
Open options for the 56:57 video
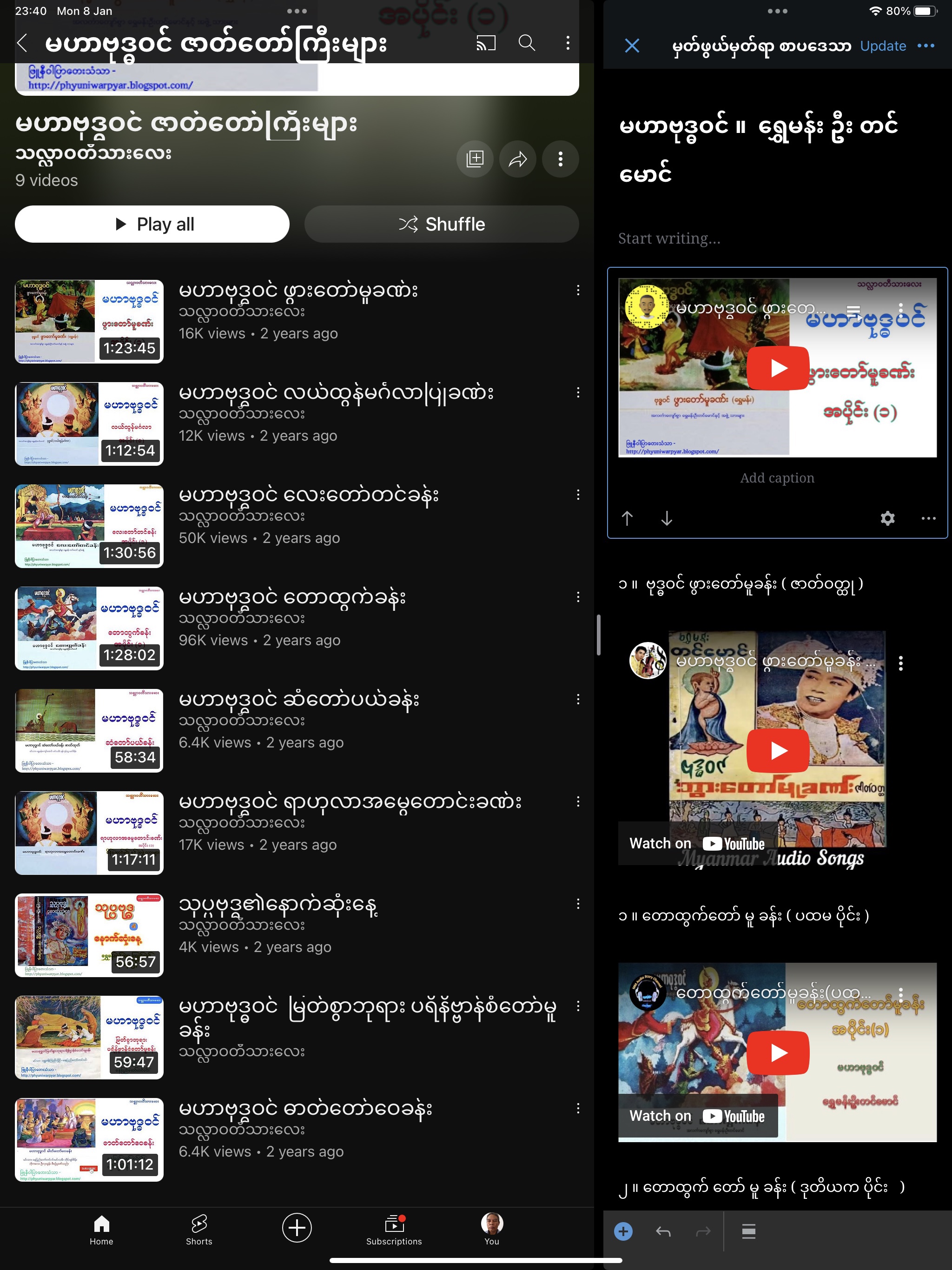578,904
